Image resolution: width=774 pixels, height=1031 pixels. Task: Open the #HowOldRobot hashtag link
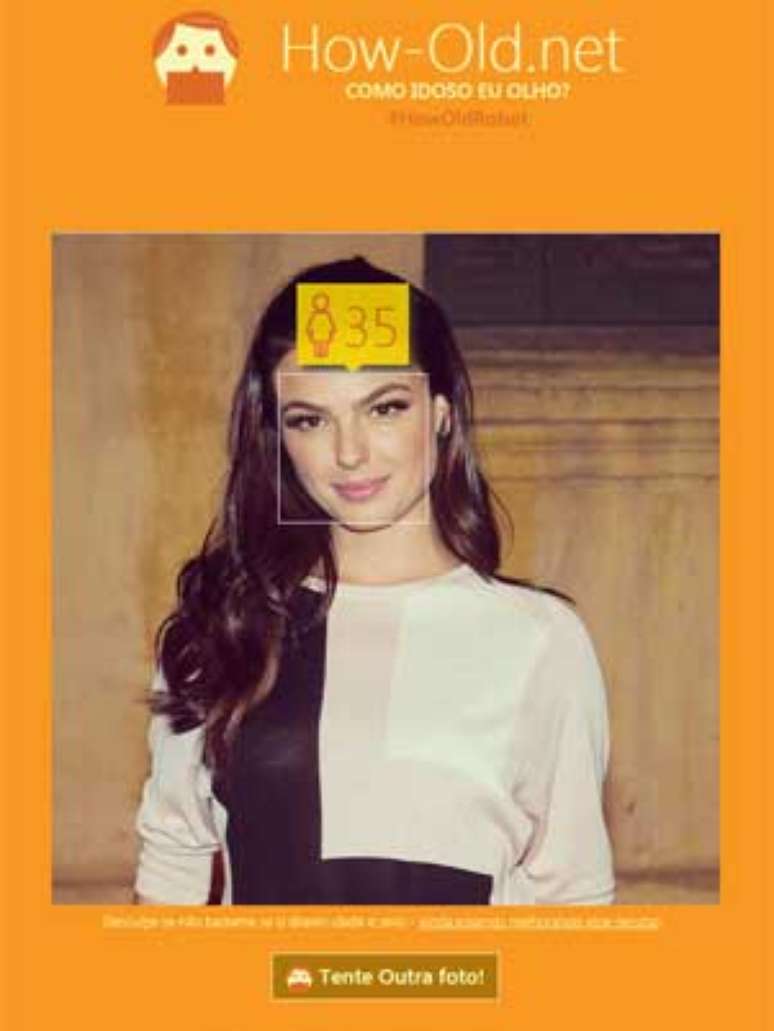[456, 118]
